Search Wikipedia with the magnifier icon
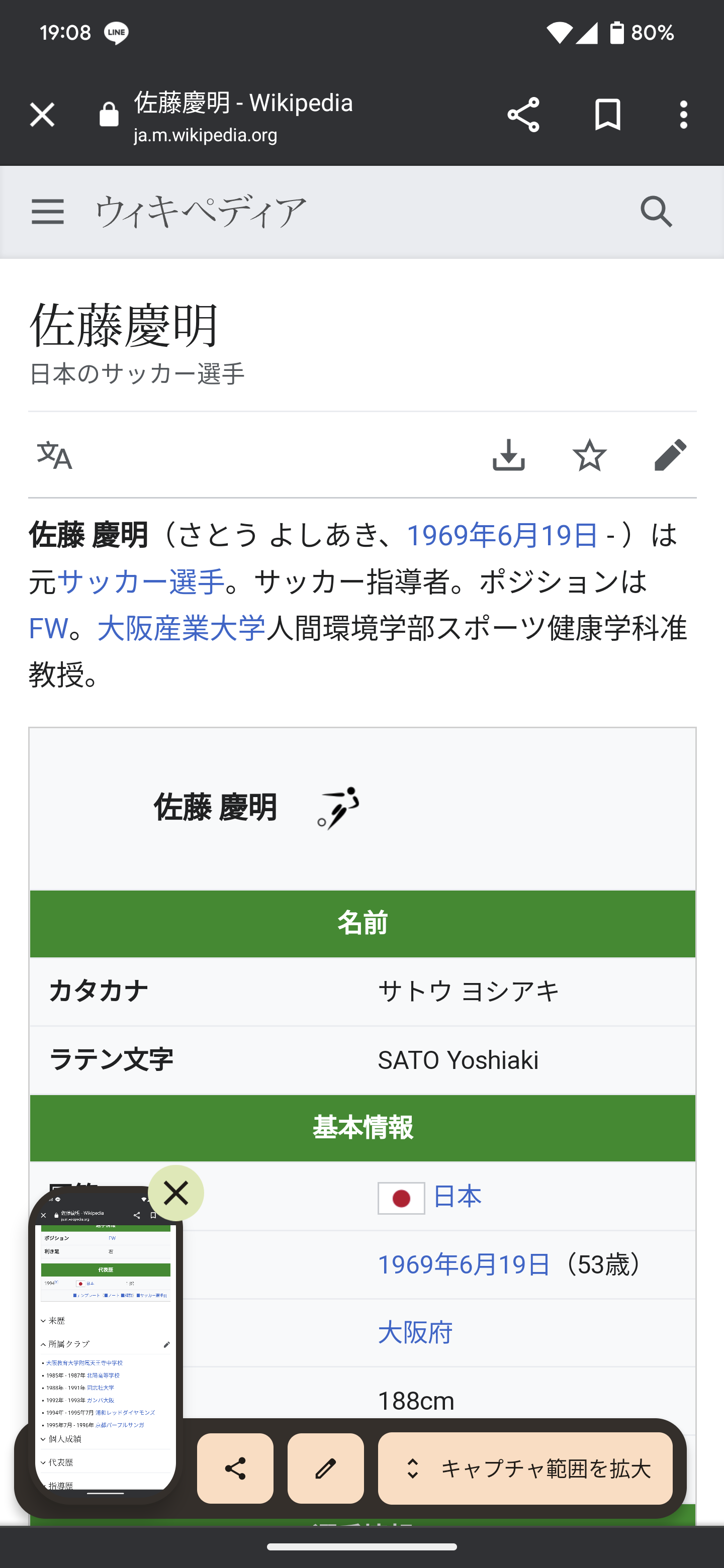The image size is (724, 1568). (657, 212)
